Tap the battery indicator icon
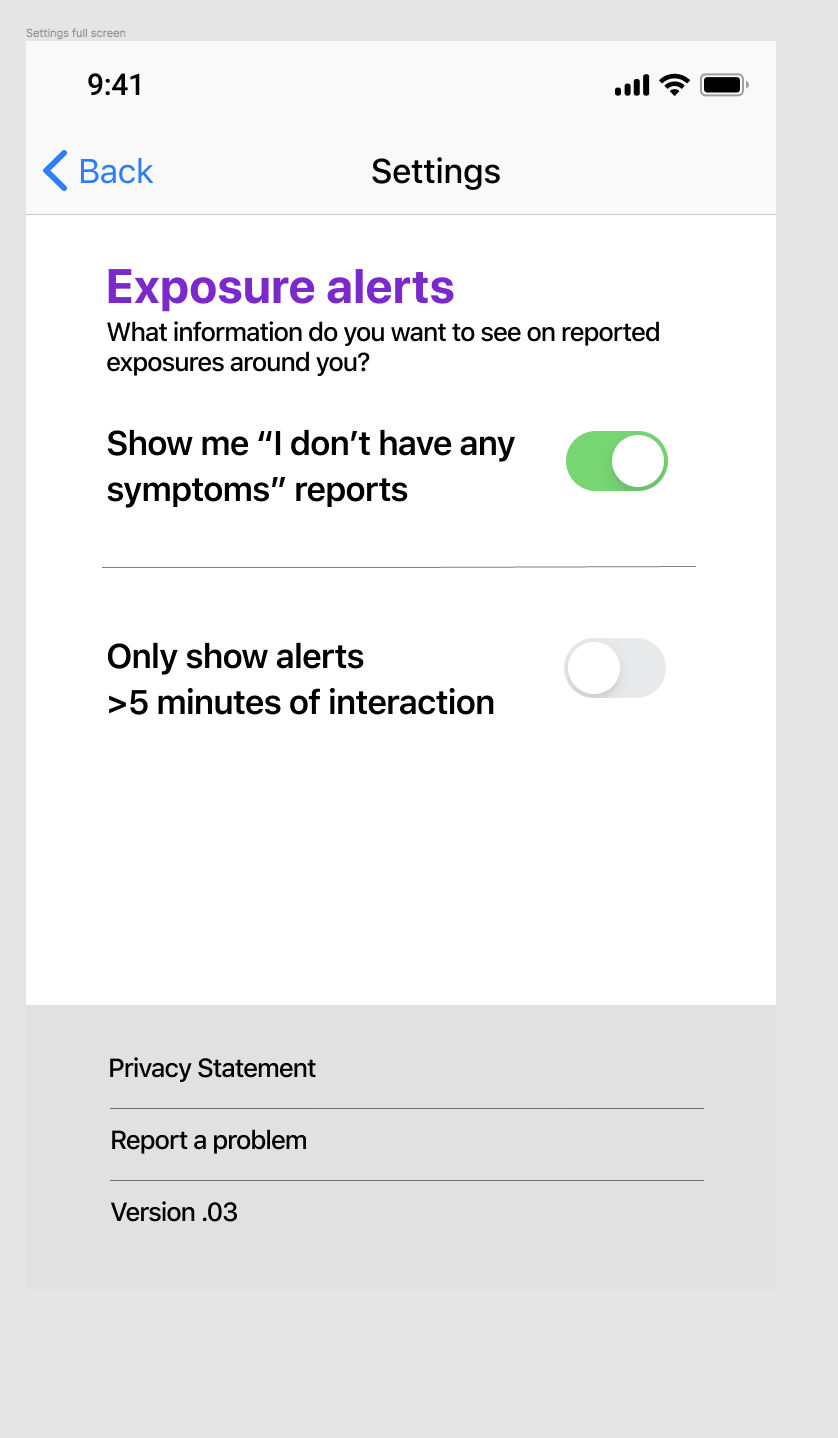This screenshot has width=838, height=1438. pyautogui.click(x=722, y=84)
